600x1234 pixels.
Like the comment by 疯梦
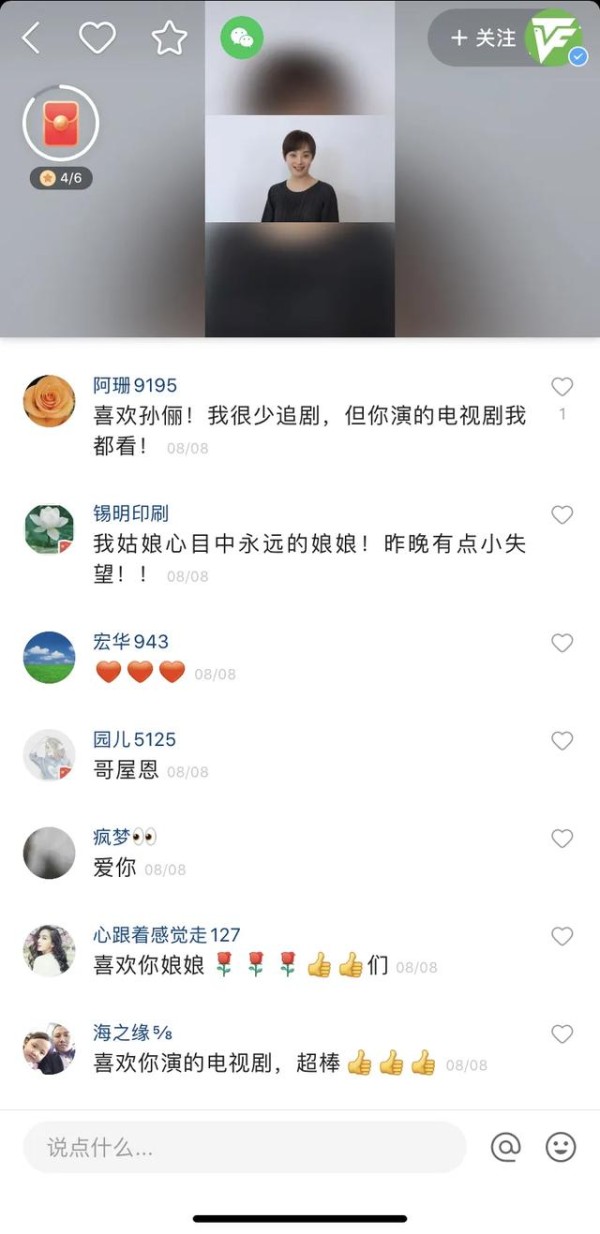(562, 839)
